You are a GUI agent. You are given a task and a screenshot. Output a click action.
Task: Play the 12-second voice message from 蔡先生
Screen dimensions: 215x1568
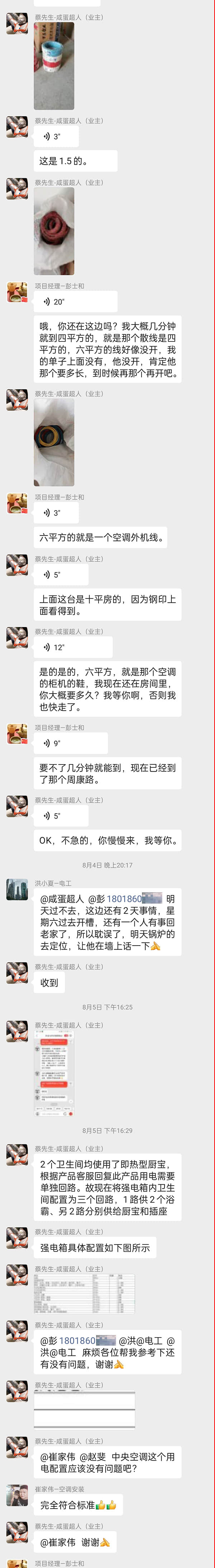point(72,647)
